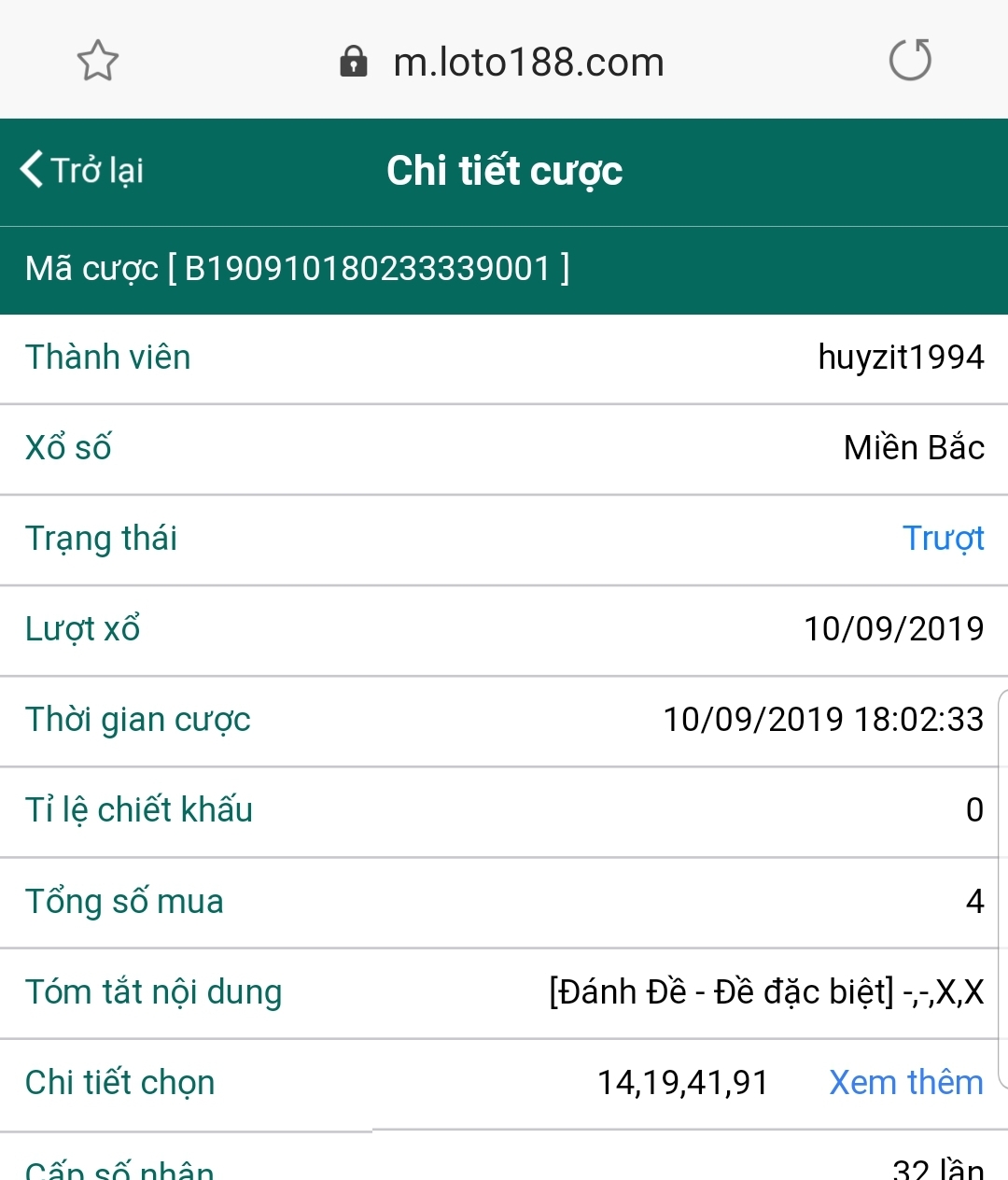Bookmark this page with the star icon
Screen dimensions: 1008x1180
[97, 61]
